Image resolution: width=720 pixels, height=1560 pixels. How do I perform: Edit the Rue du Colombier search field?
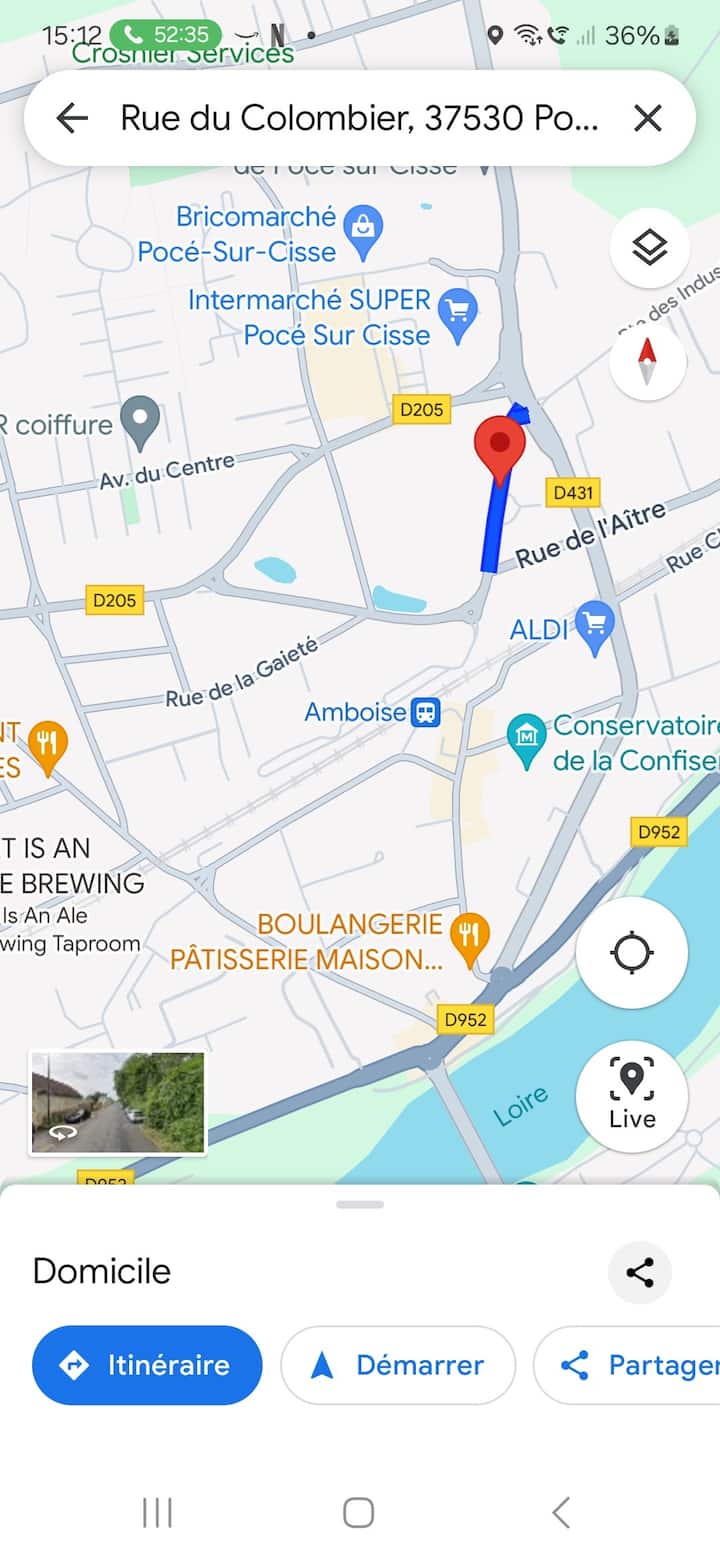(x=360, y=119)
